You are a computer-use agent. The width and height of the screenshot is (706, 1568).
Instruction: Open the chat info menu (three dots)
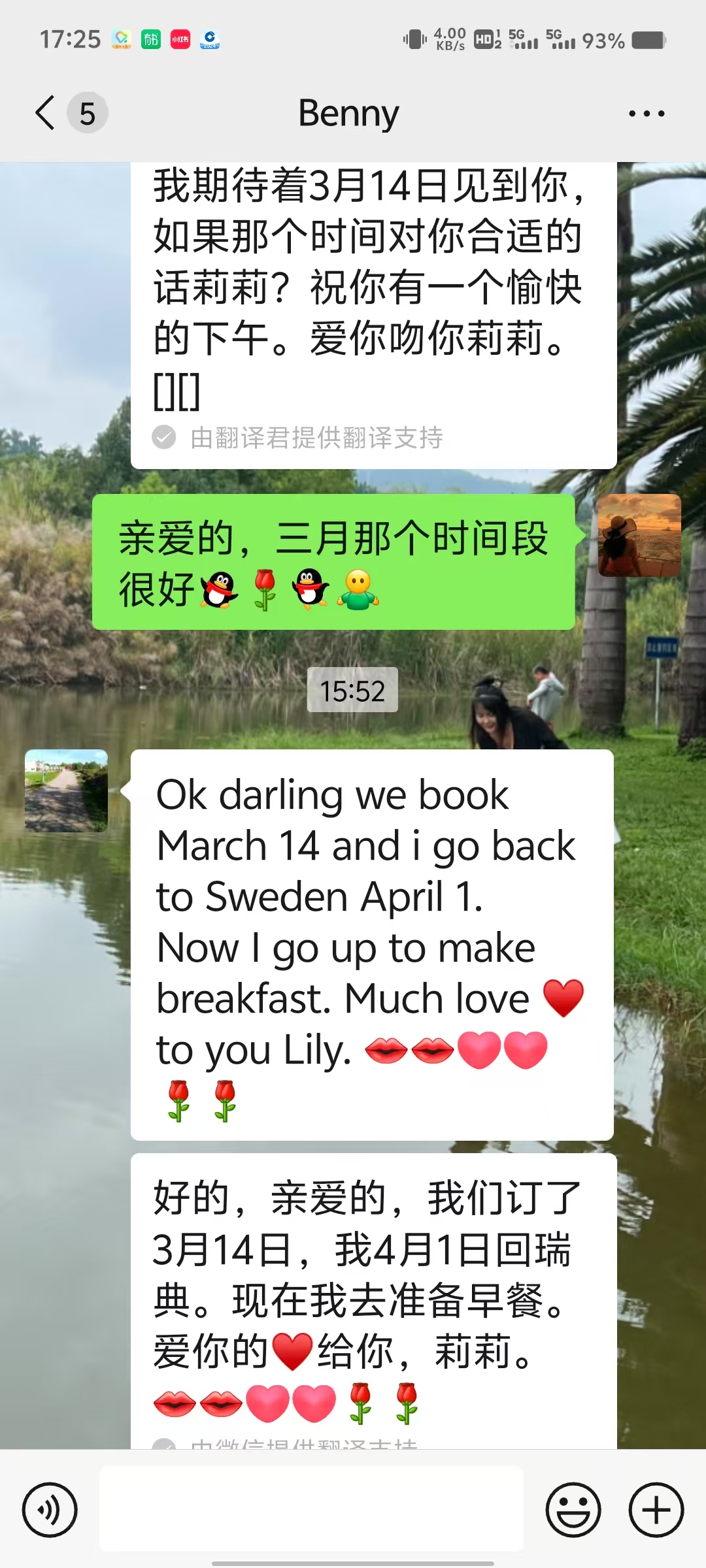[x=646, y=114]
